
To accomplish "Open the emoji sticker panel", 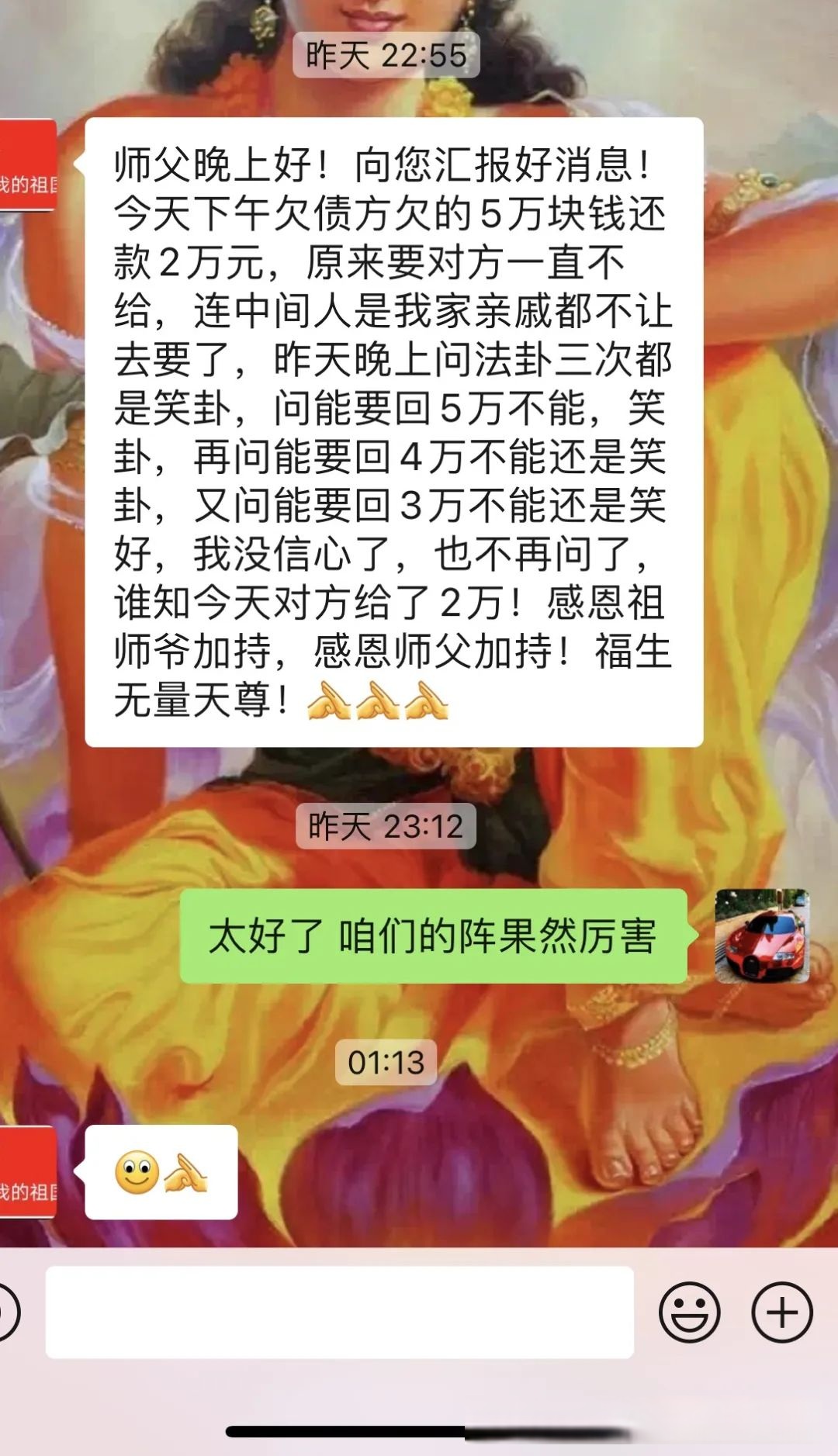I will pyautogui.click(x=689, y=1312).
